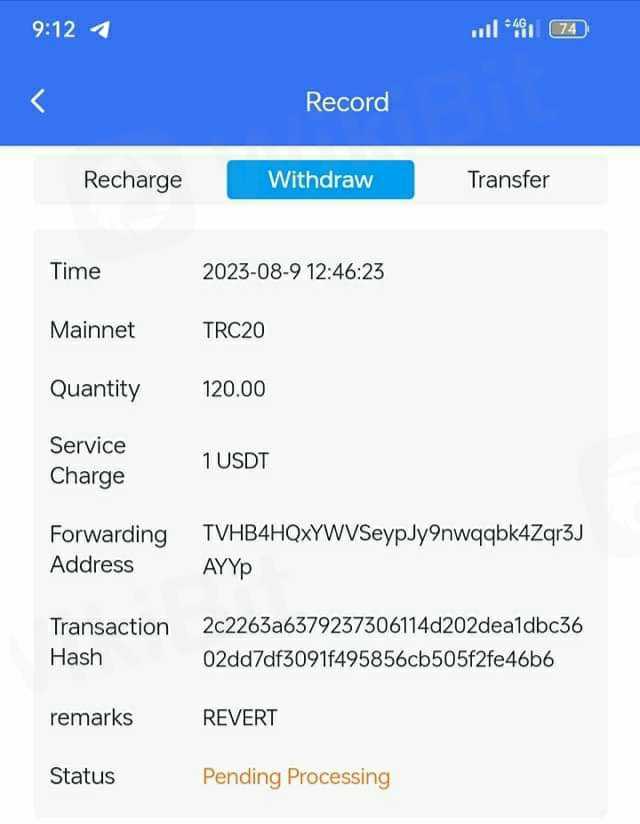640x824 pixels.
Task: Select the Withdraw tab
Action: 320,180
